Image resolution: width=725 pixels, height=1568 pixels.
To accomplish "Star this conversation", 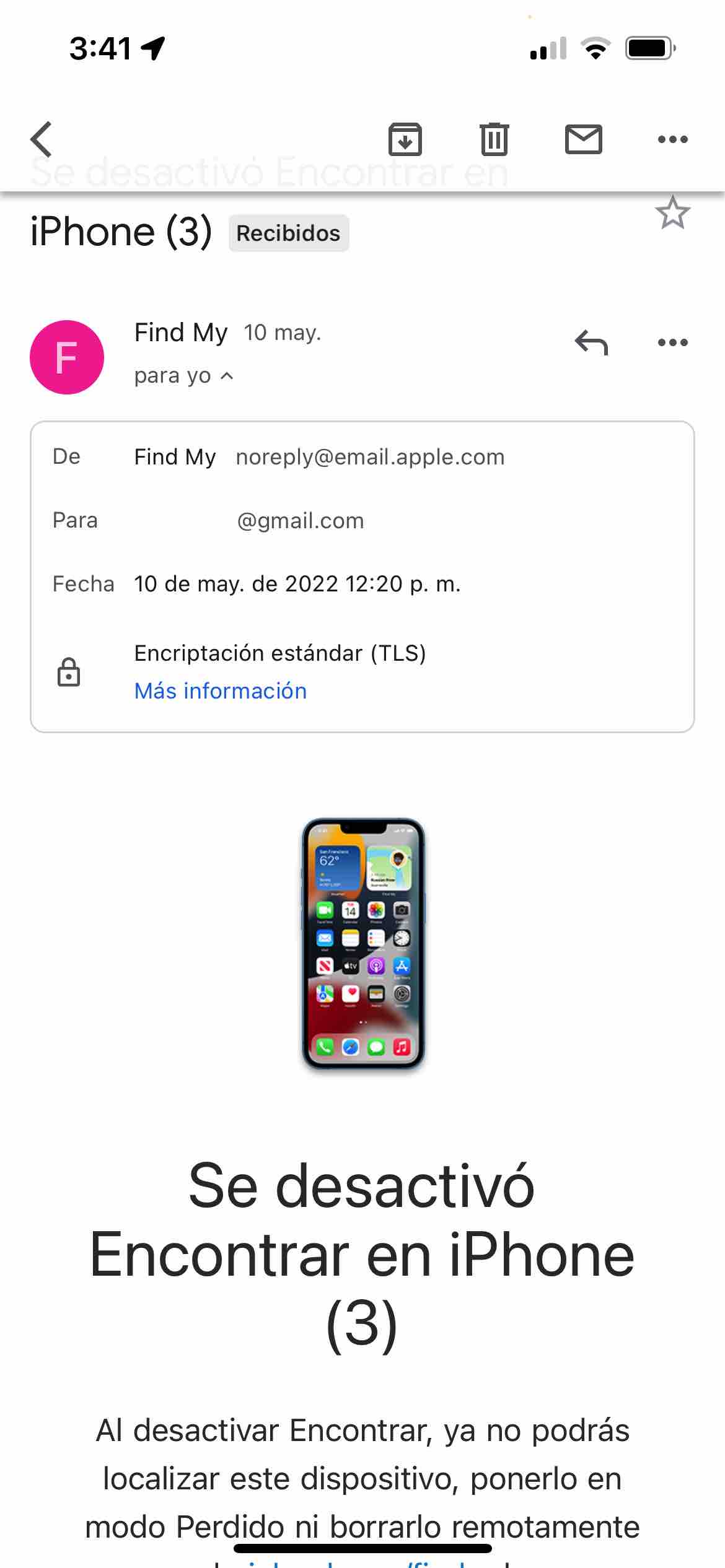I will [672, 214].
